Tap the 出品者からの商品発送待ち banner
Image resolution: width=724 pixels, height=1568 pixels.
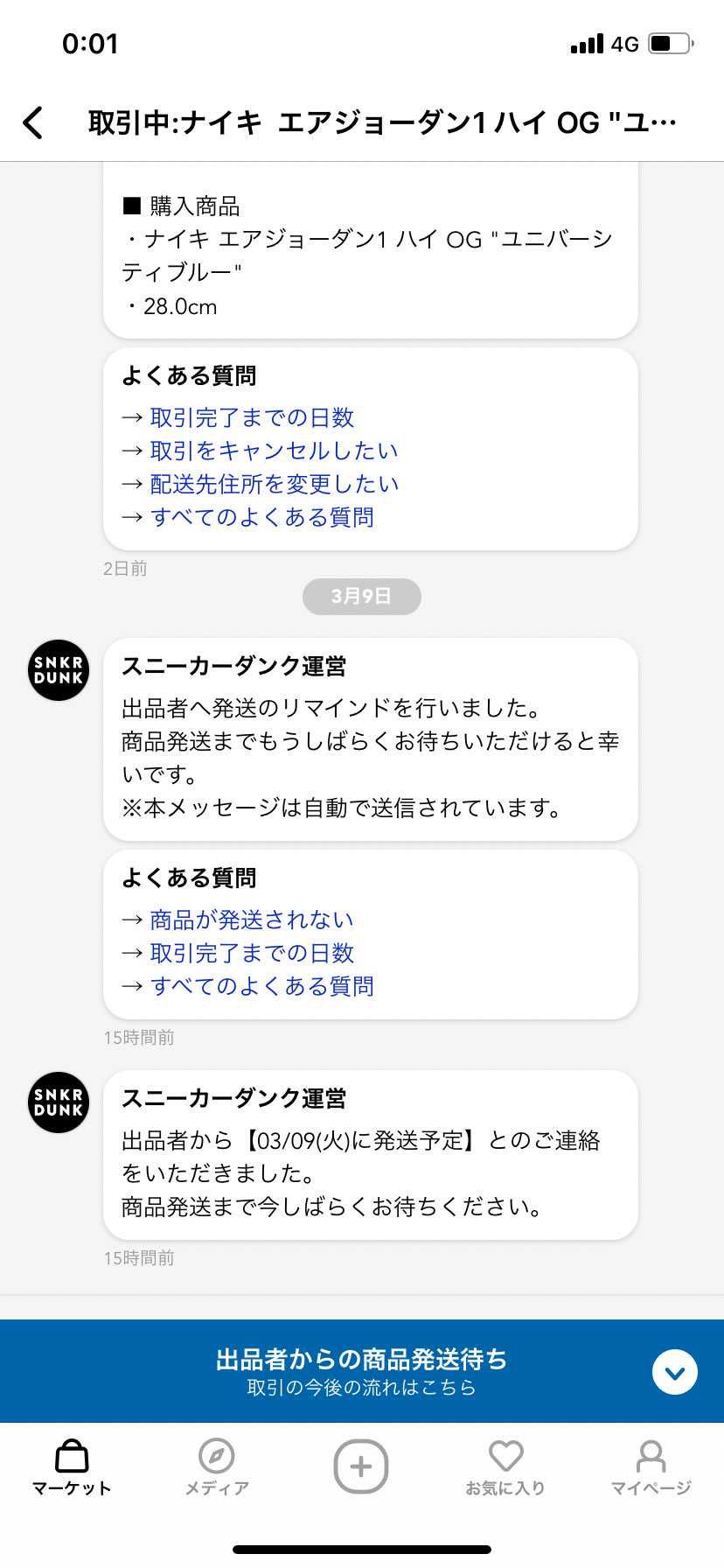361,1360
